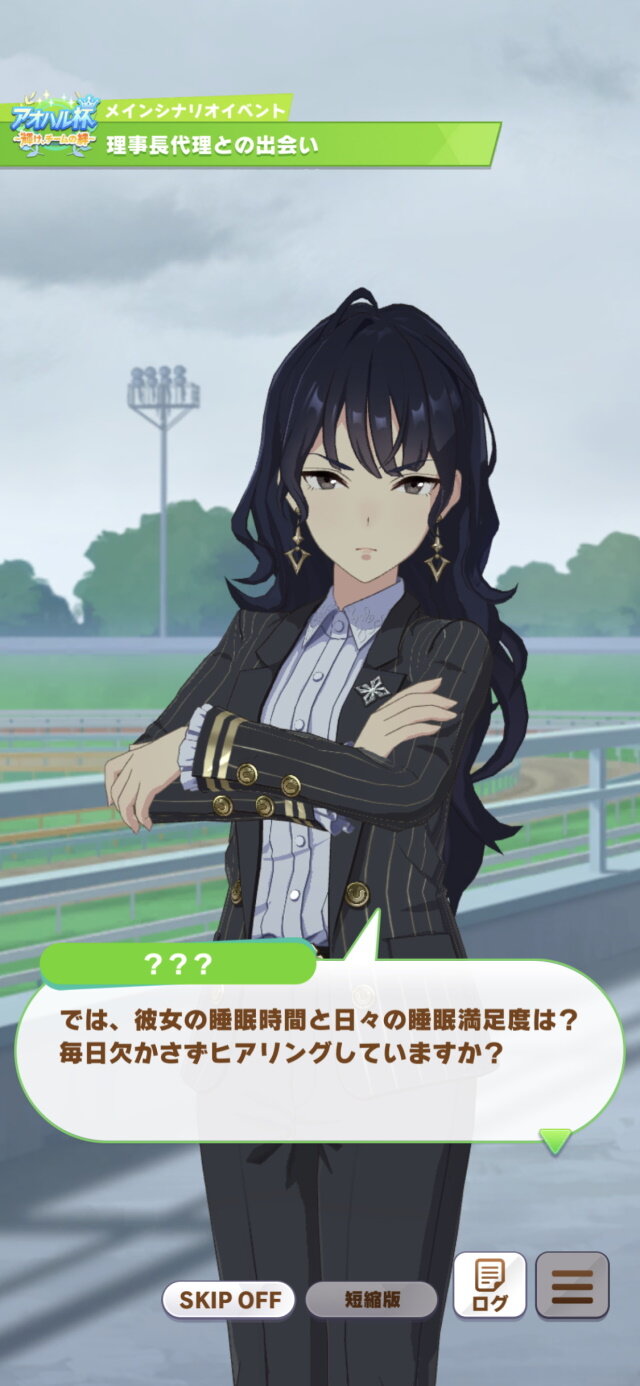Toggle the SKIP OFF button
The height and width of the screenshot is (1386, 640).
pyautogui.click(x=229, y=1300)
